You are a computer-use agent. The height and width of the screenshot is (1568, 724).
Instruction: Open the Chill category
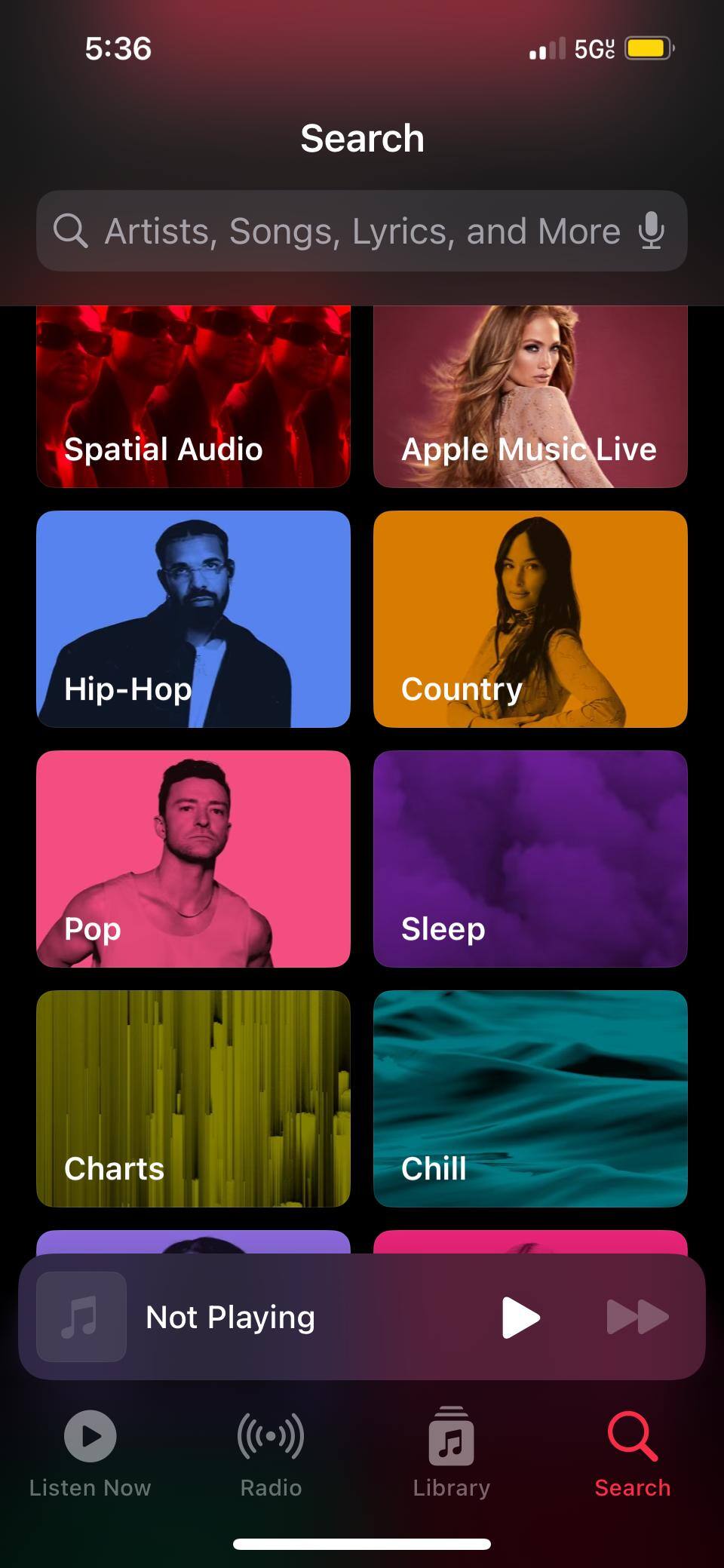point(530,1098)
